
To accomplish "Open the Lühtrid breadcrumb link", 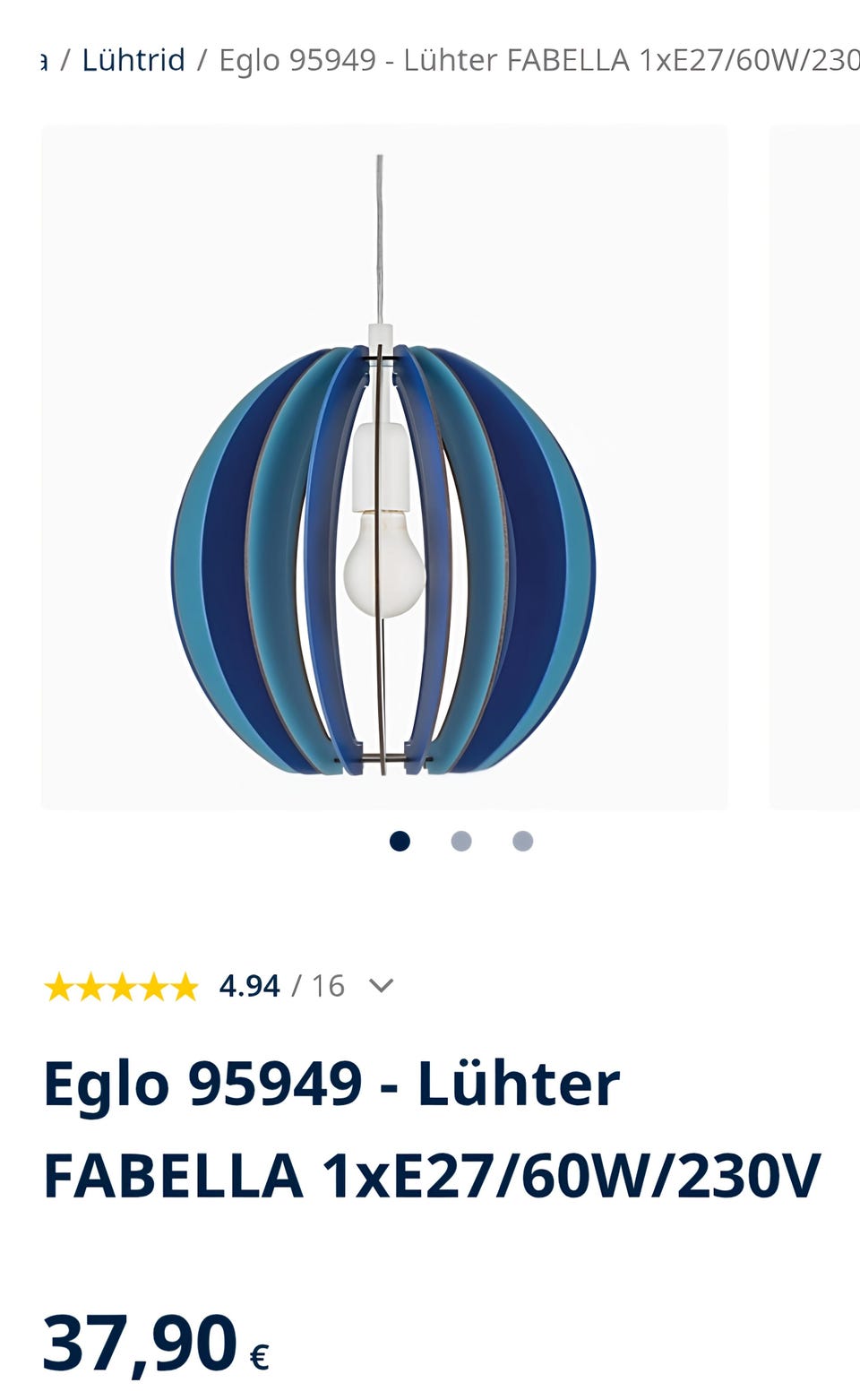I will (133, 60).
